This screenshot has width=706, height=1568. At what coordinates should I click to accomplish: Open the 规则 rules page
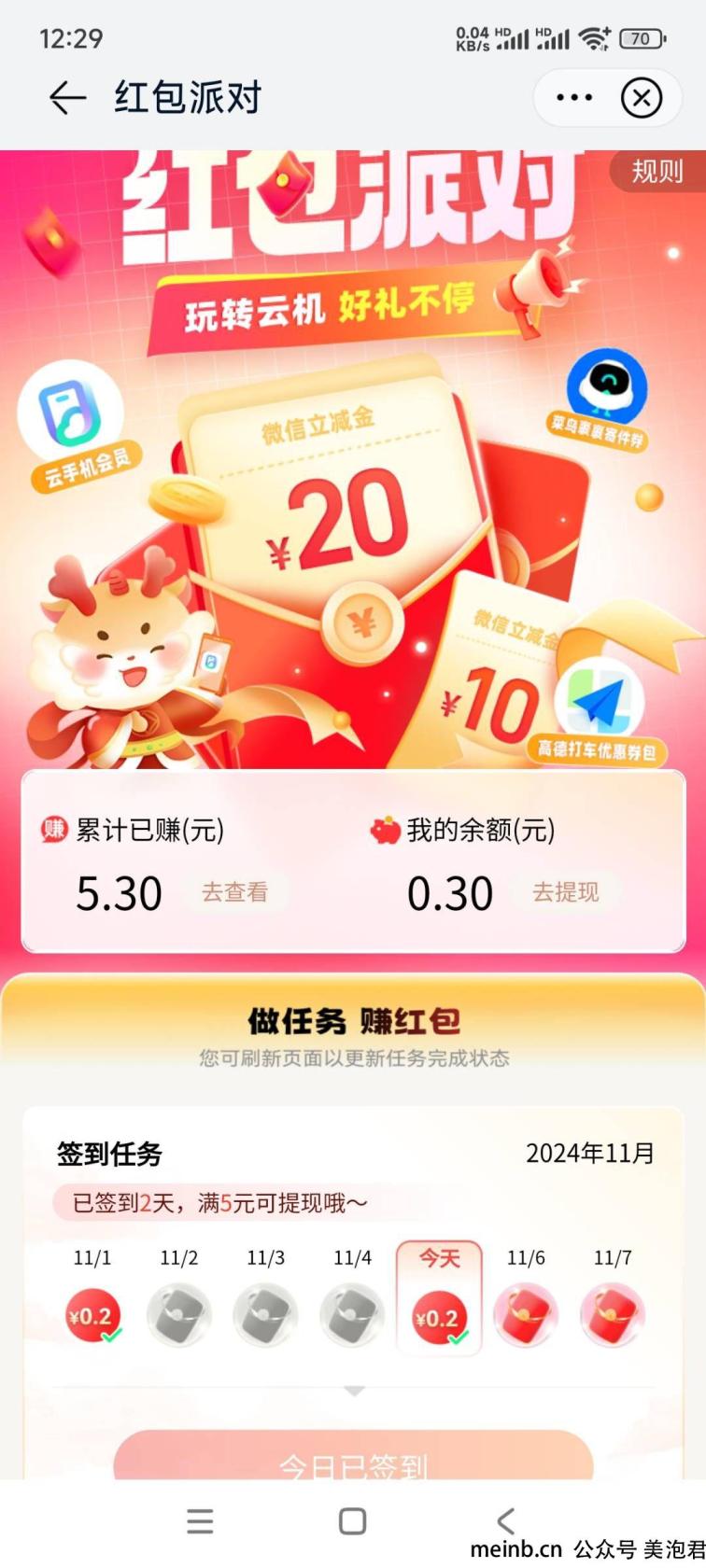[657, 172]
